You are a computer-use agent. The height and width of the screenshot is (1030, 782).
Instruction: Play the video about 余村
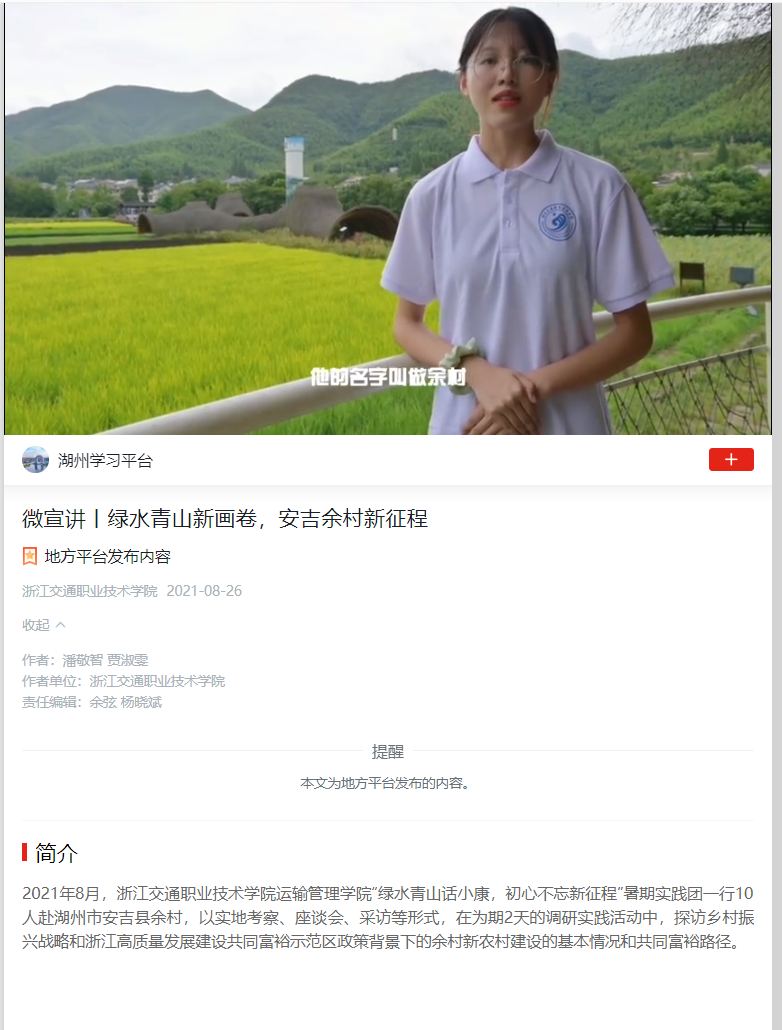point(388,220)
